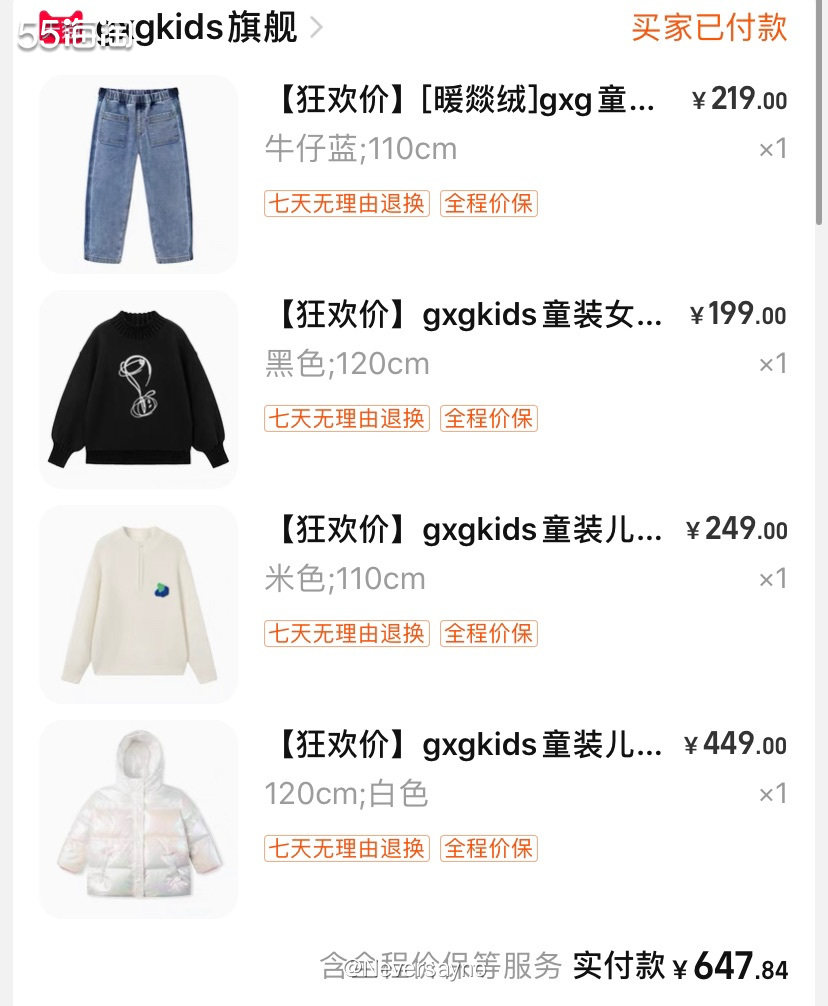Open the 全程价保 tag on the jeans item

click(x=489, y=204)
